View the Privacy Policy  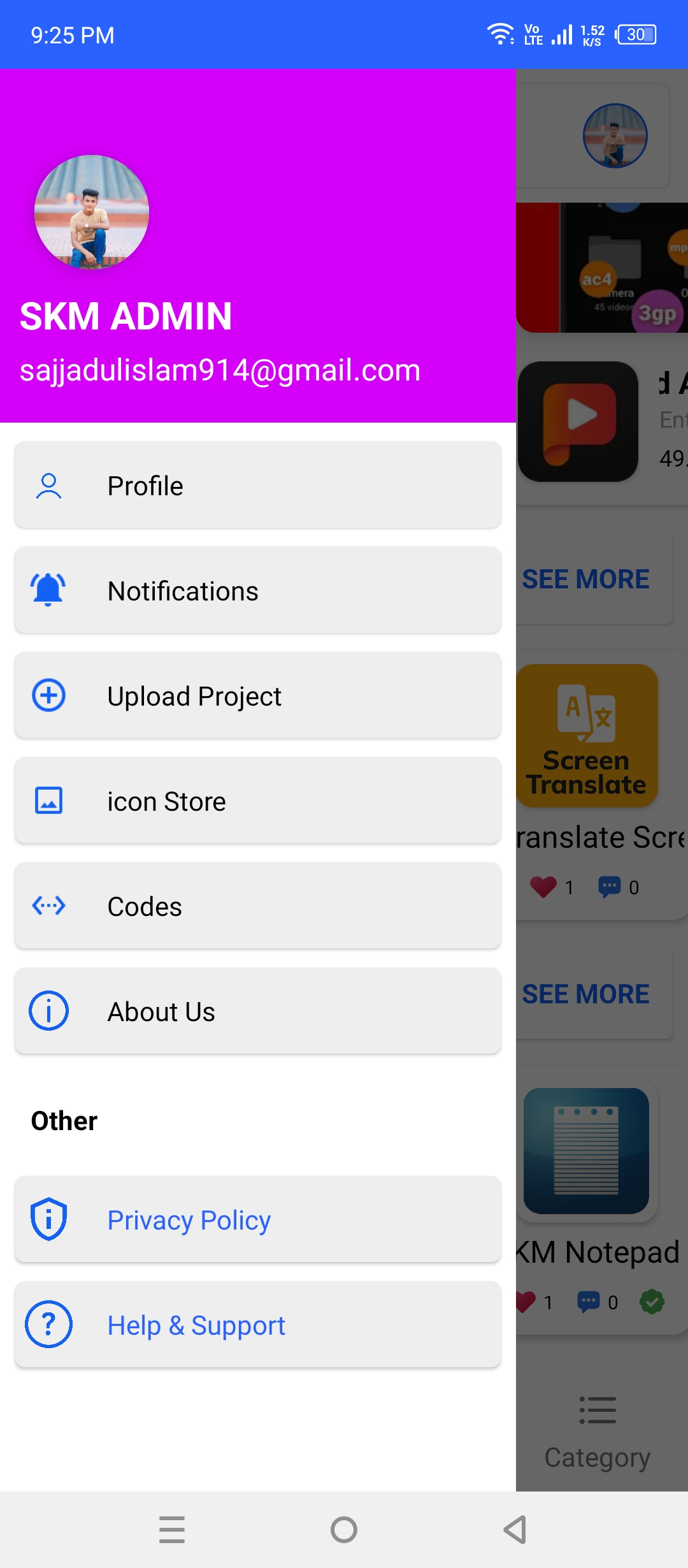tap(258, 1219)
